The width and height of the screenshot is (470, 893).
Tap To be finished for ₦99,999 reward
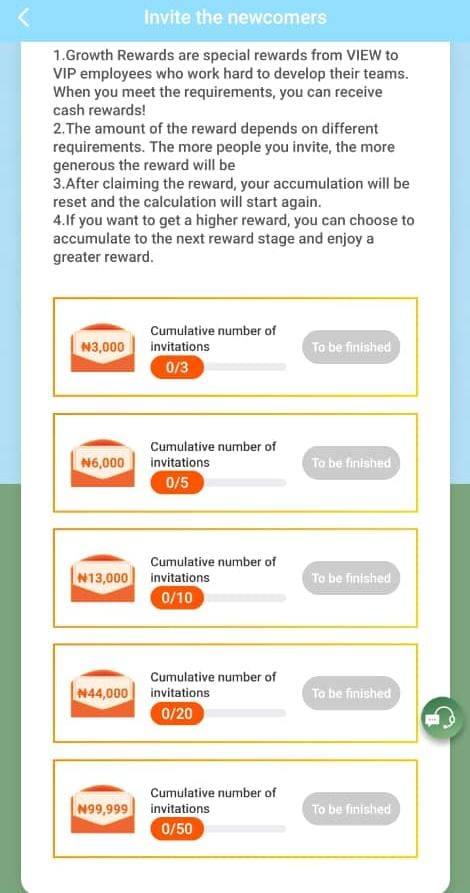tap(351, 809)
